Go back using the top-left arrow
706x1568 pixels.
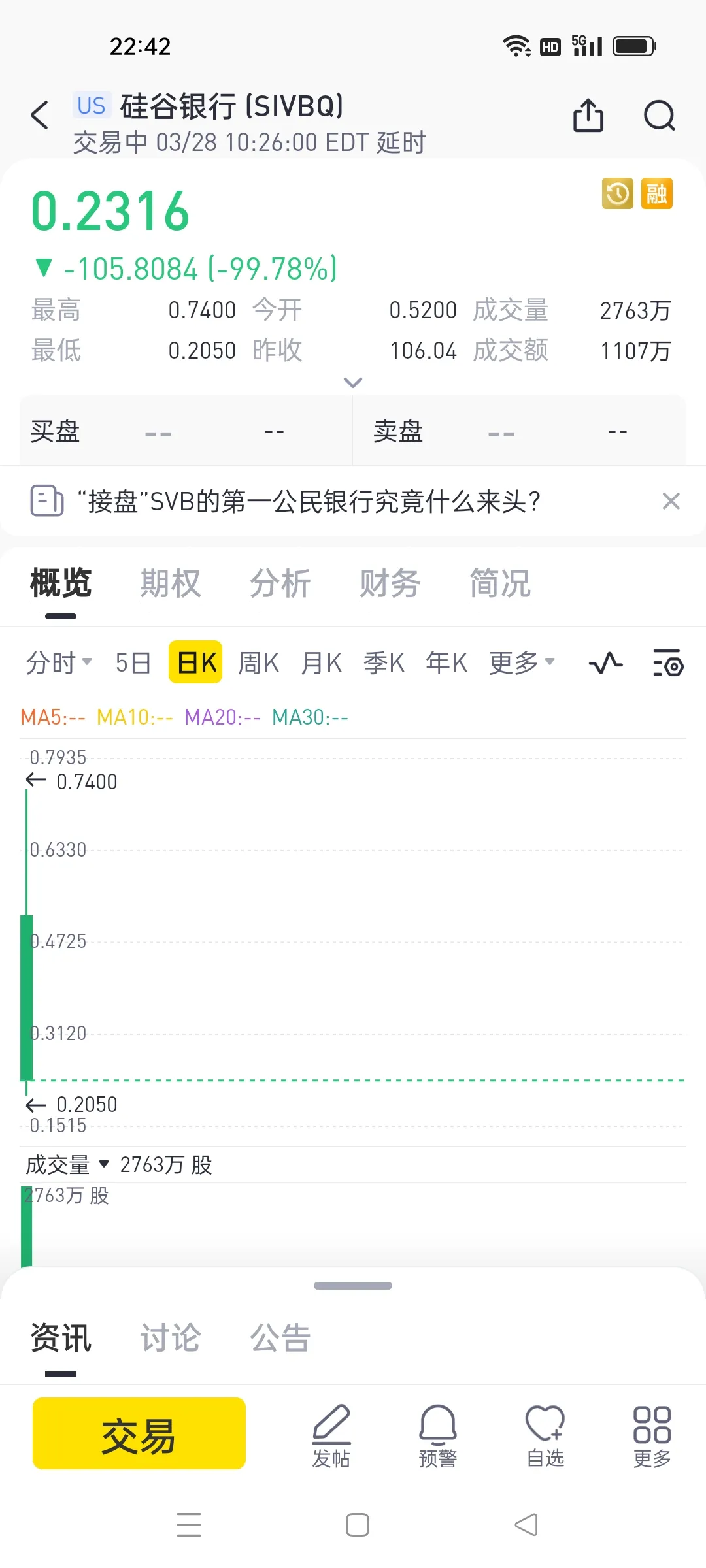tap(40, 116)
